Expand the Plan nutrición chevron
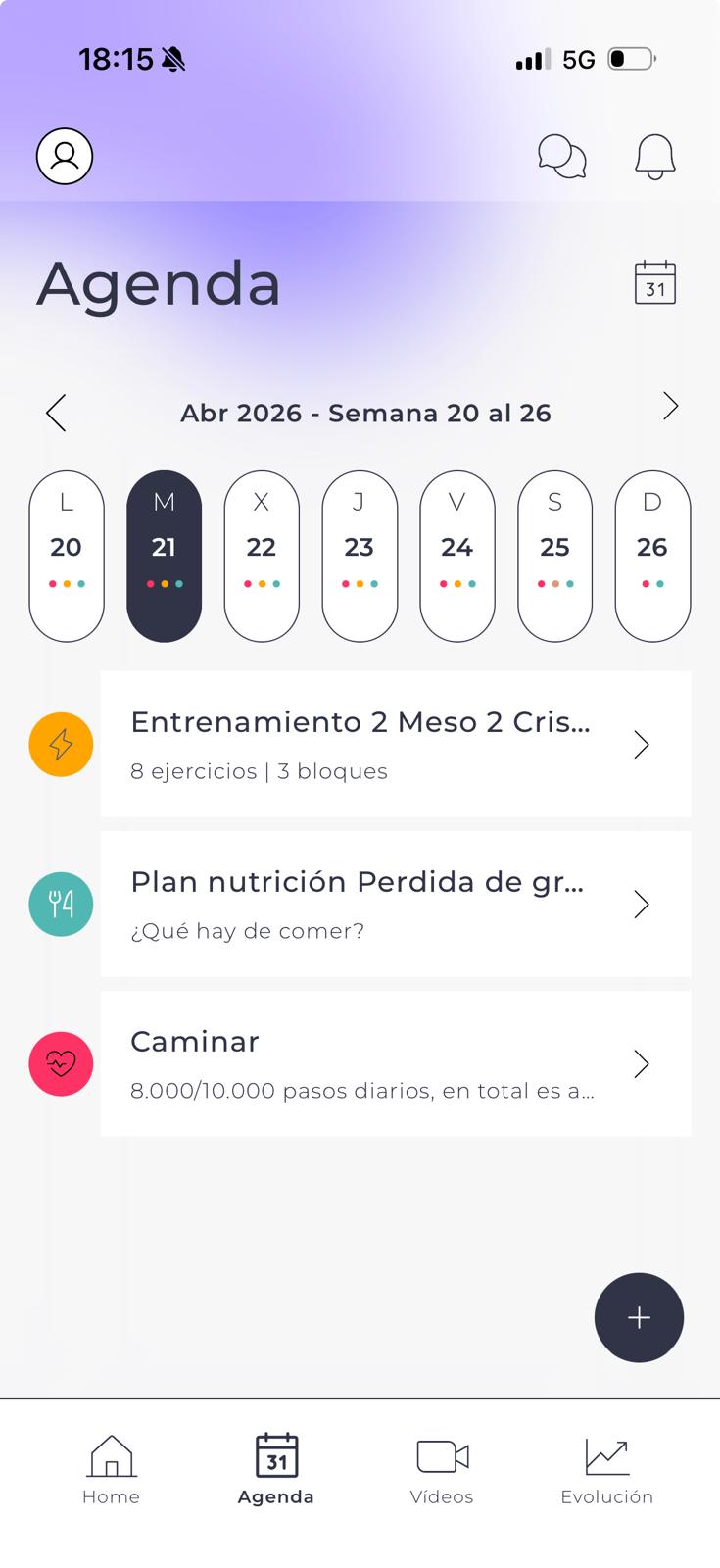 [x=642, y=904]
